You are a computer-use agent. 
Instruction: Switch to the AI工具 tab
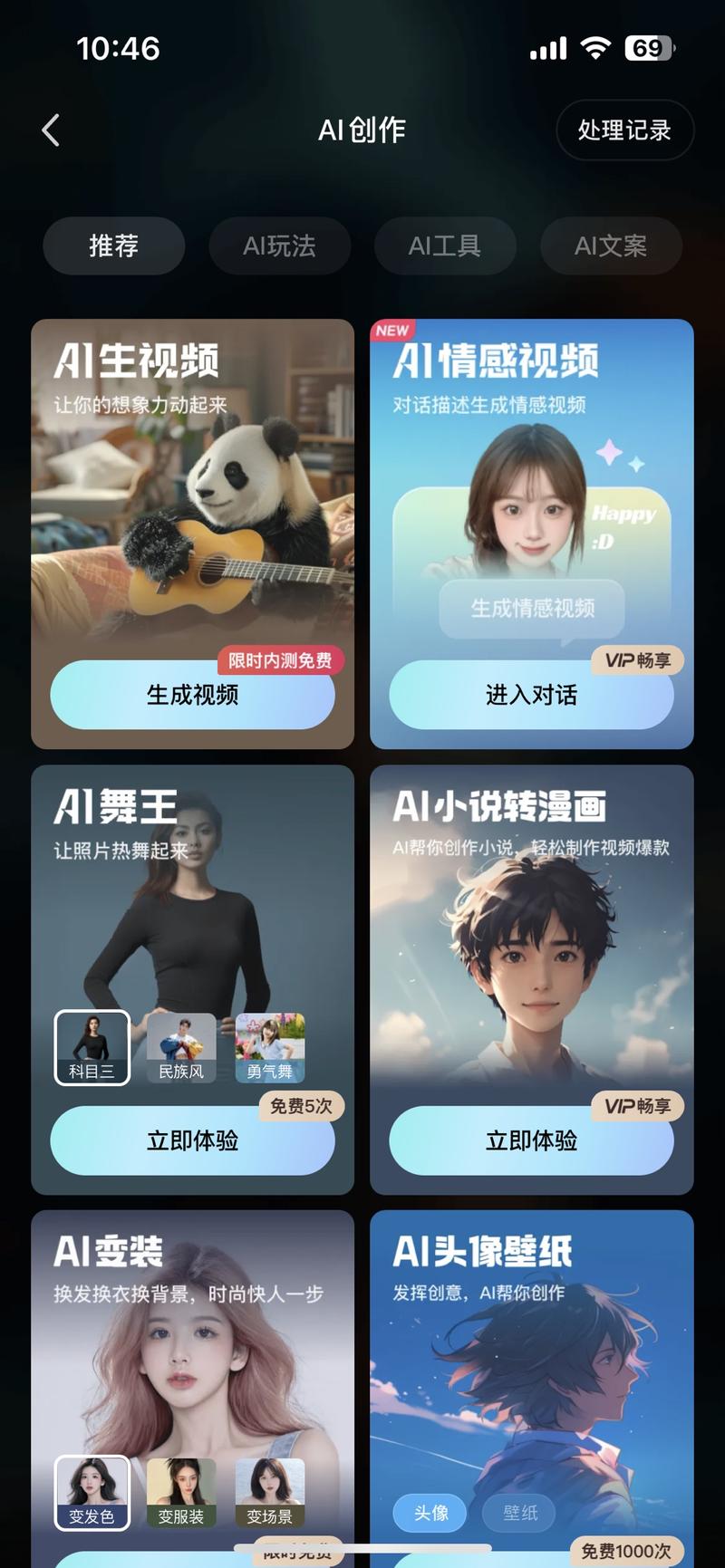click(445, 245)
